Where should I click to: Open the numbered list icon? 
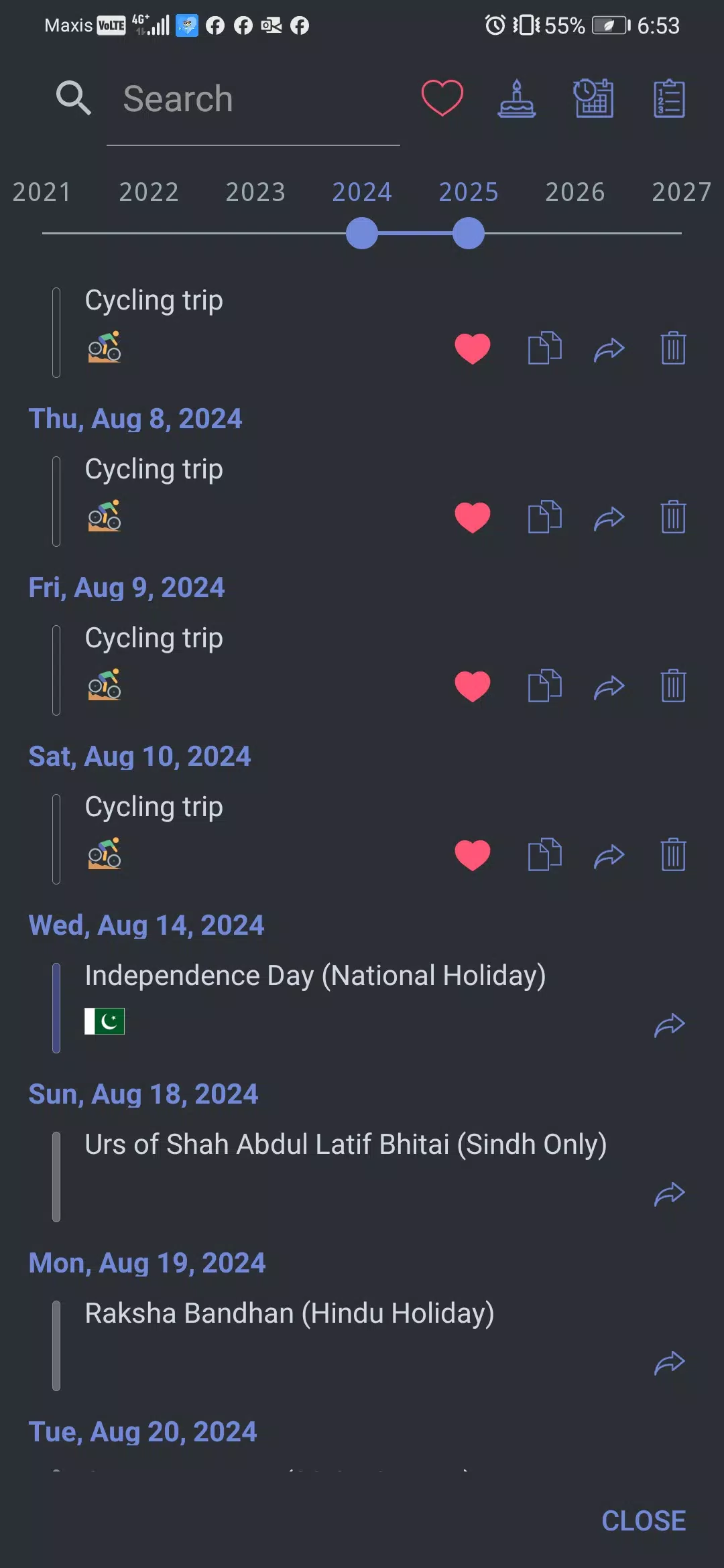(x=669, y=99)
